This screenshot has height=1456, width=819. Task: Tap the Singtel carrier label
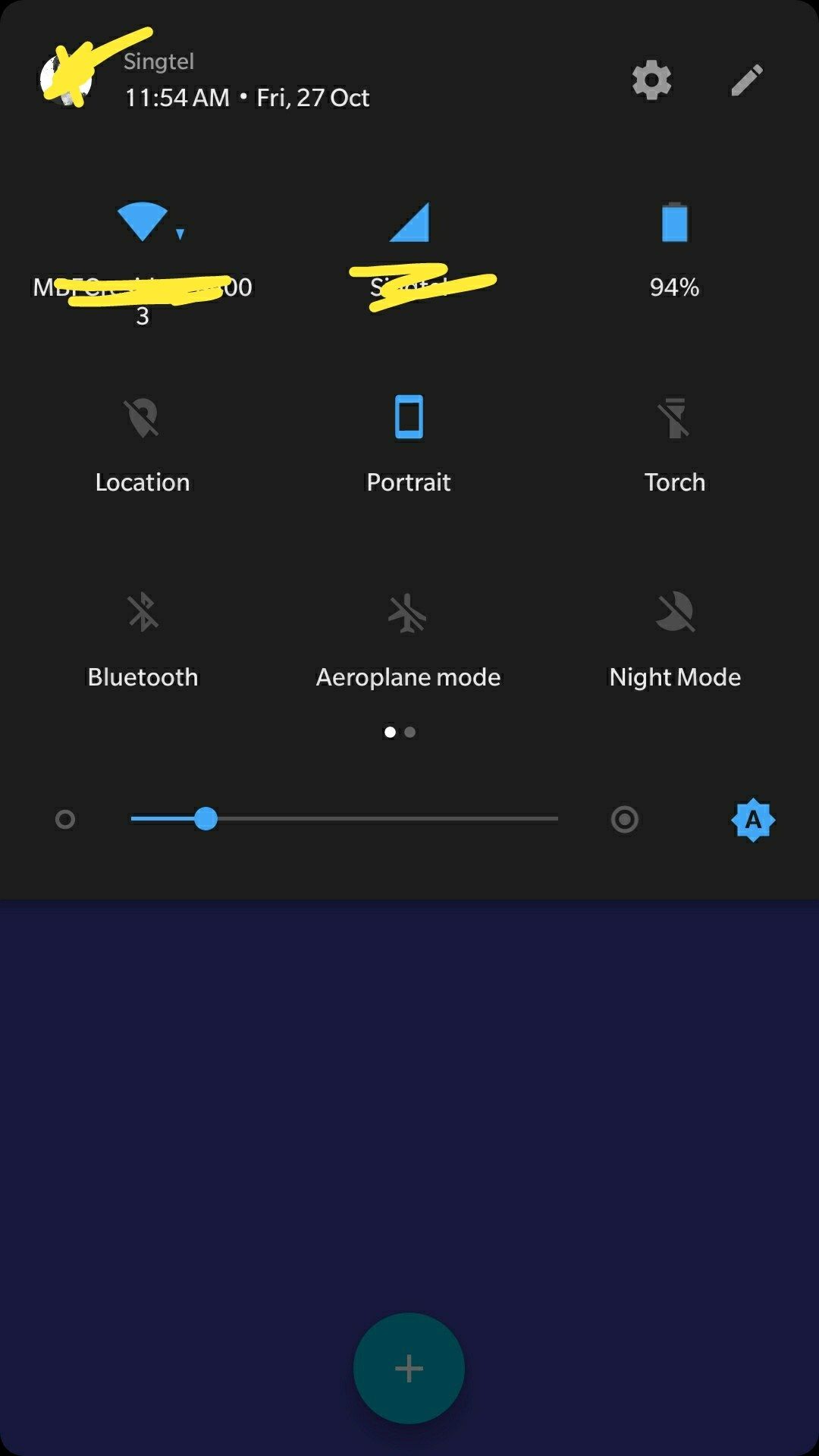coord(158,61)
